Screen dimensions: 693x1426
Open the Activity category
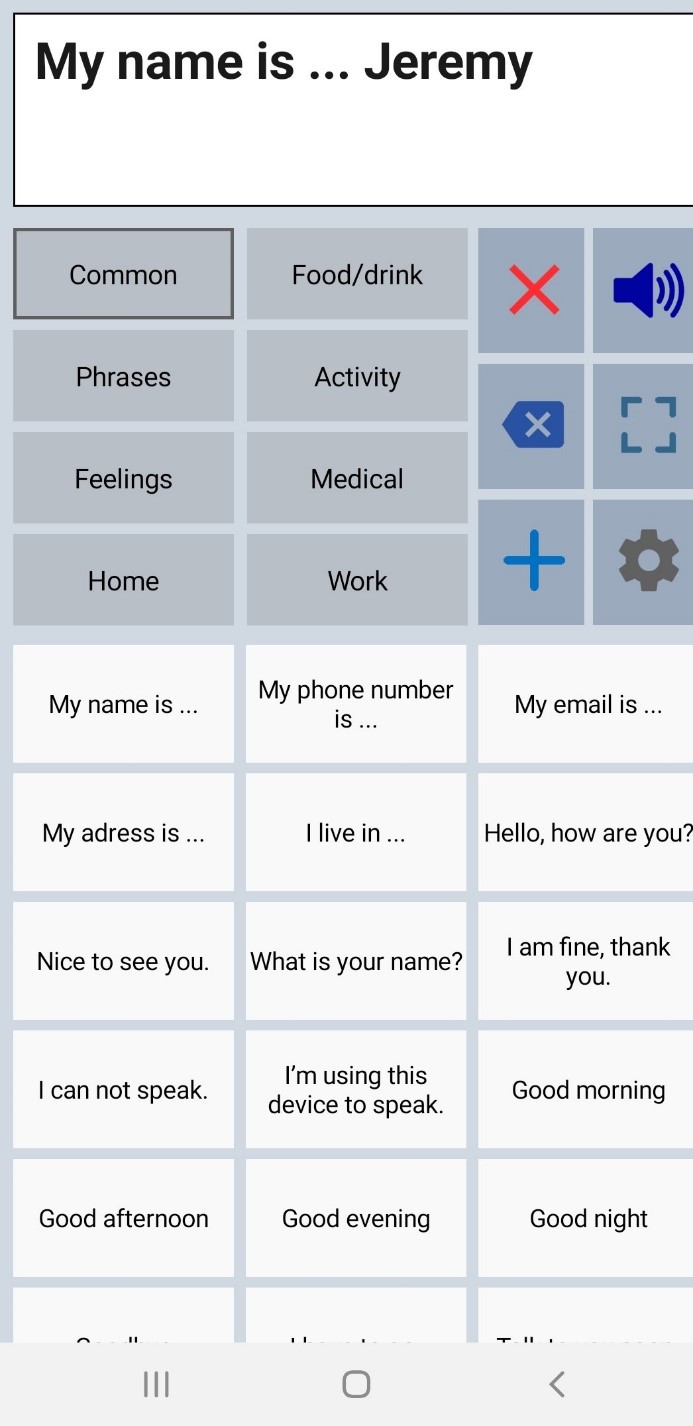click(x=357, y=376)
